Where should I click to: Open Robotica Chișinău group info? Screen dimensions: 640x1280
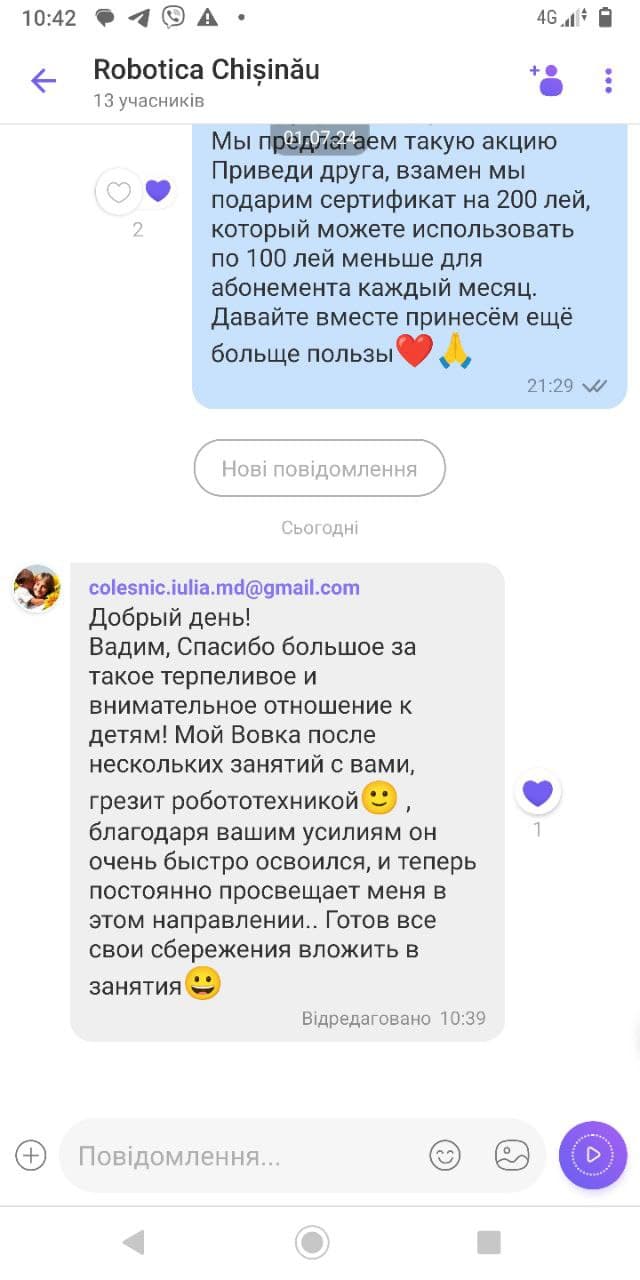(206, 81)
